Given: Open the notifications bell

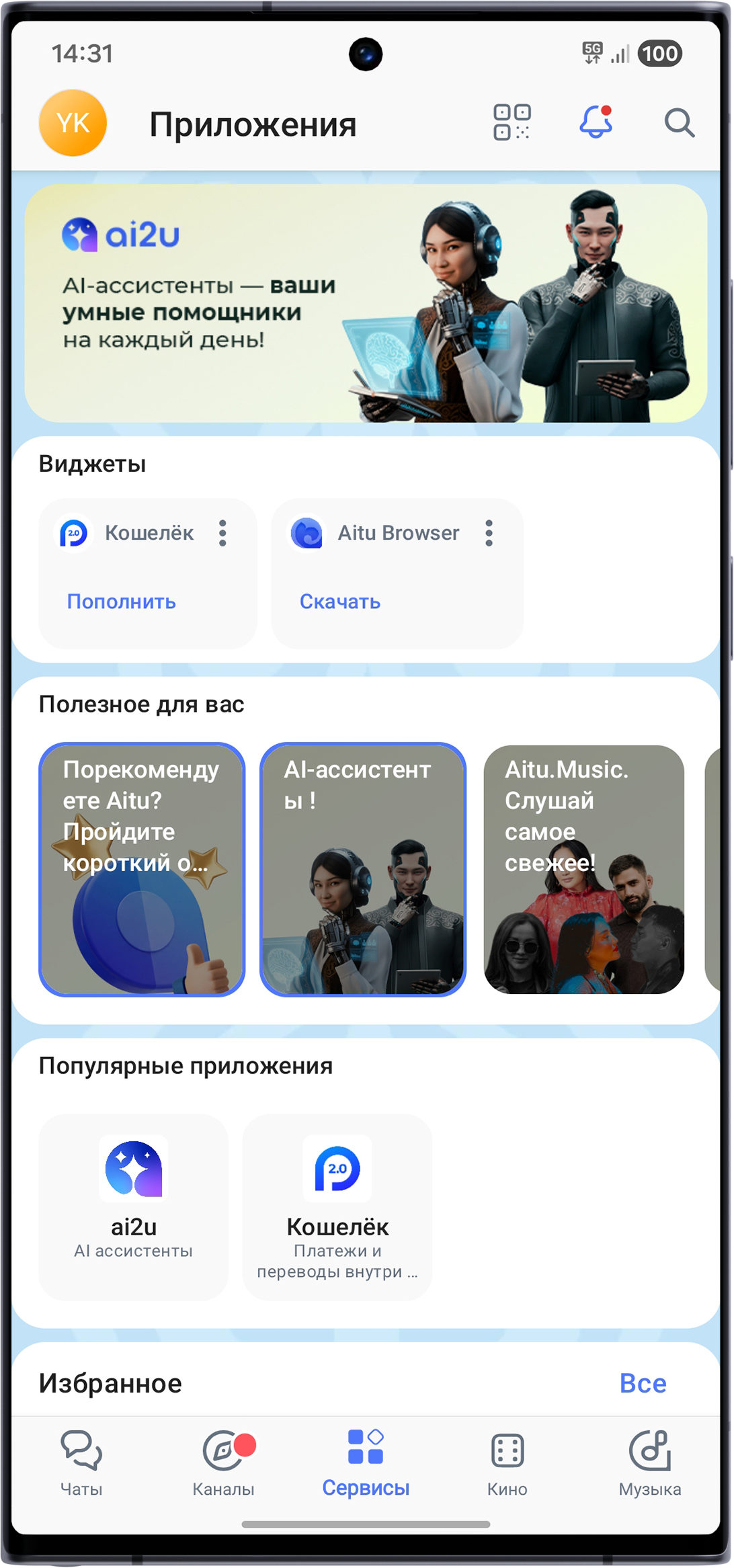Looking at the screenshot, I should (x=596, y=122).
